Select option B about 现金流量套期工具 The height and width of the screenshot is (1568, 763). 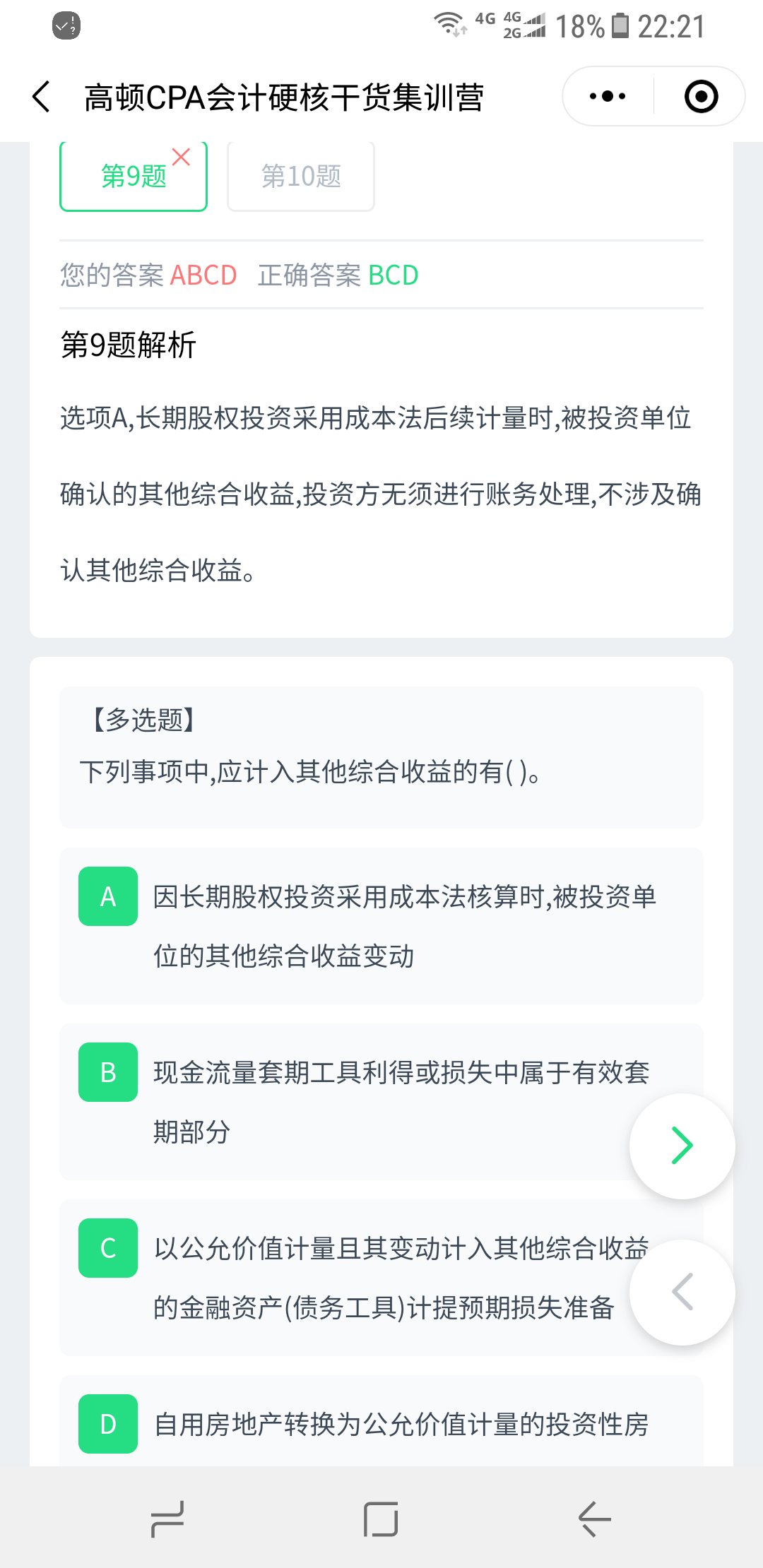[x=381, y=1102]
